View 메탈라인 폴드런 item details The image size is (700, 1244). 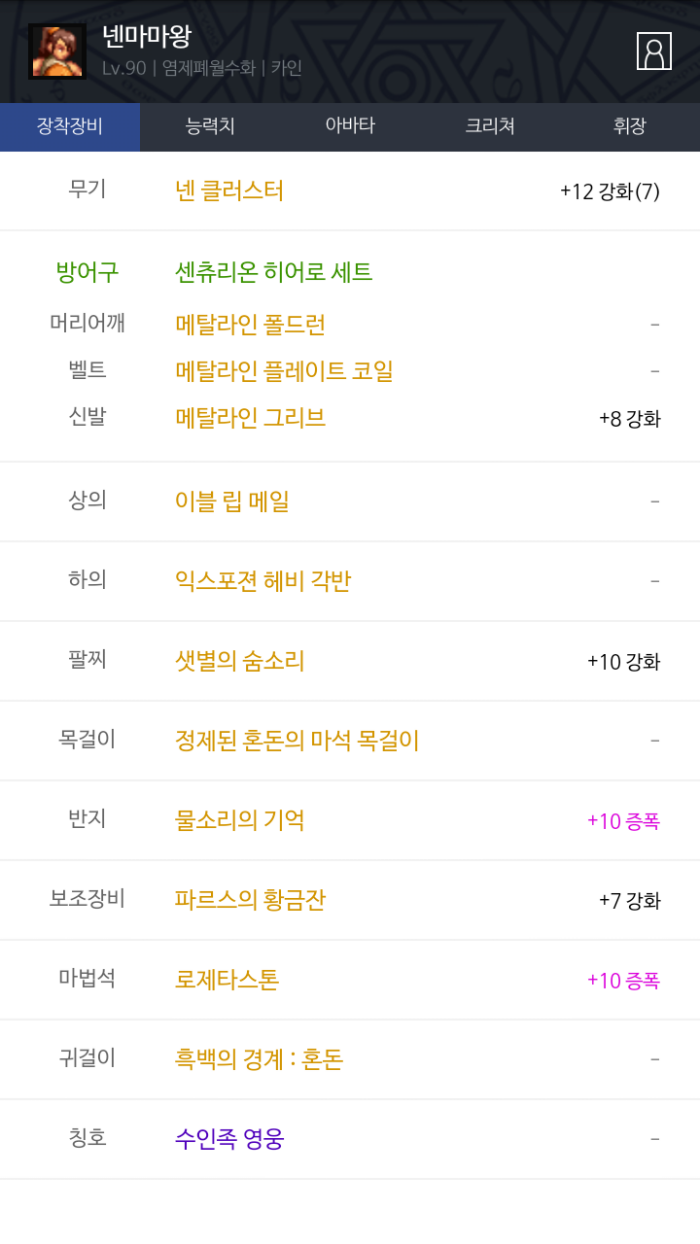coord(250,325)
